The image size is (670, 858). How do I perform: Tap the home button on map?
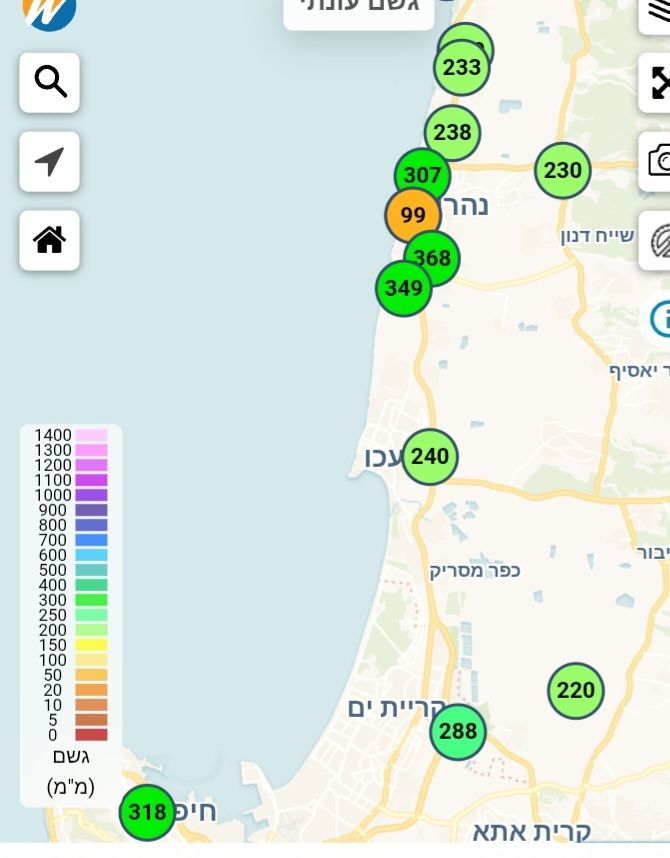click(50, 240)
